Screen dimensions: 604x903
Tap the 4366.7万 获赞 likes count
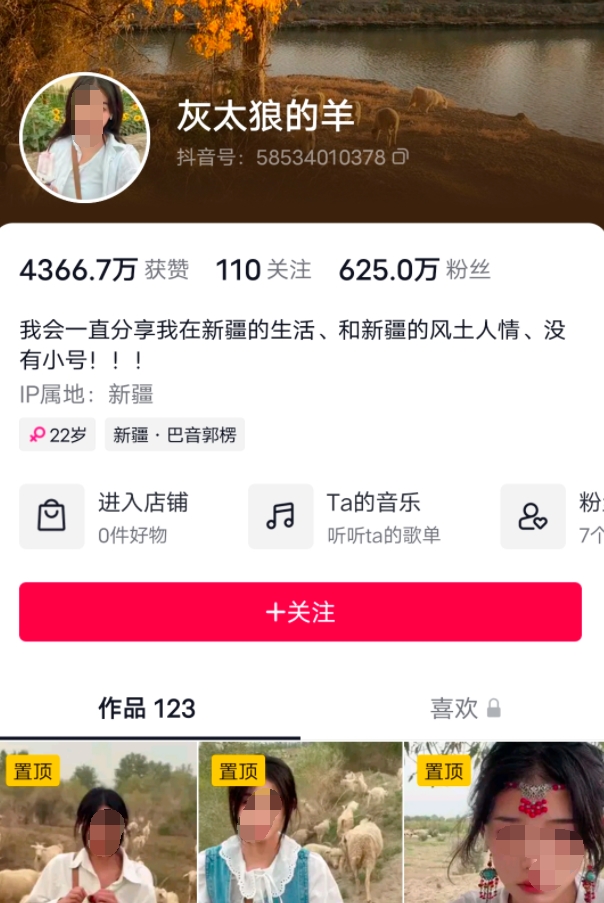(104, 270)
